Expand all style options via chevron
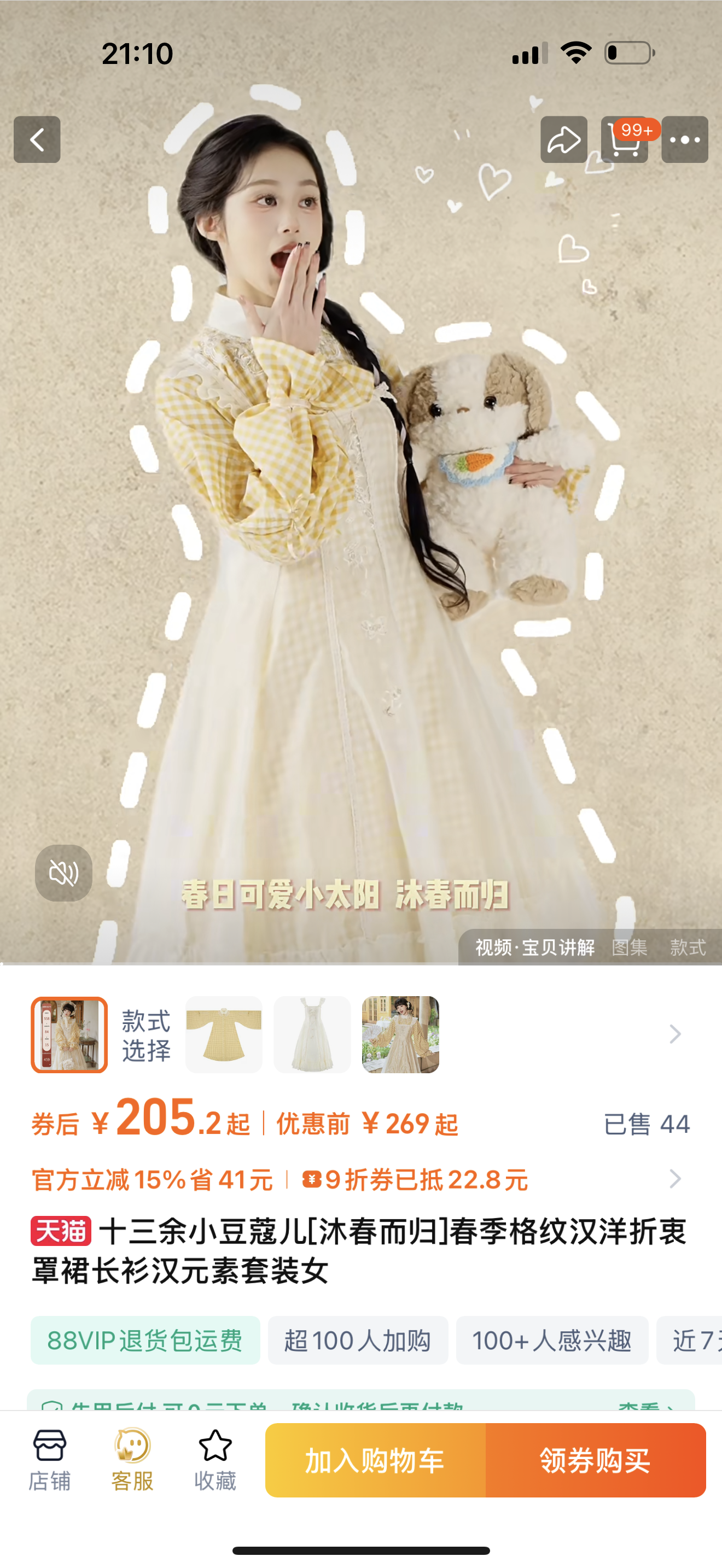The image size is (722, 1568). click(x=674, y=1033)
